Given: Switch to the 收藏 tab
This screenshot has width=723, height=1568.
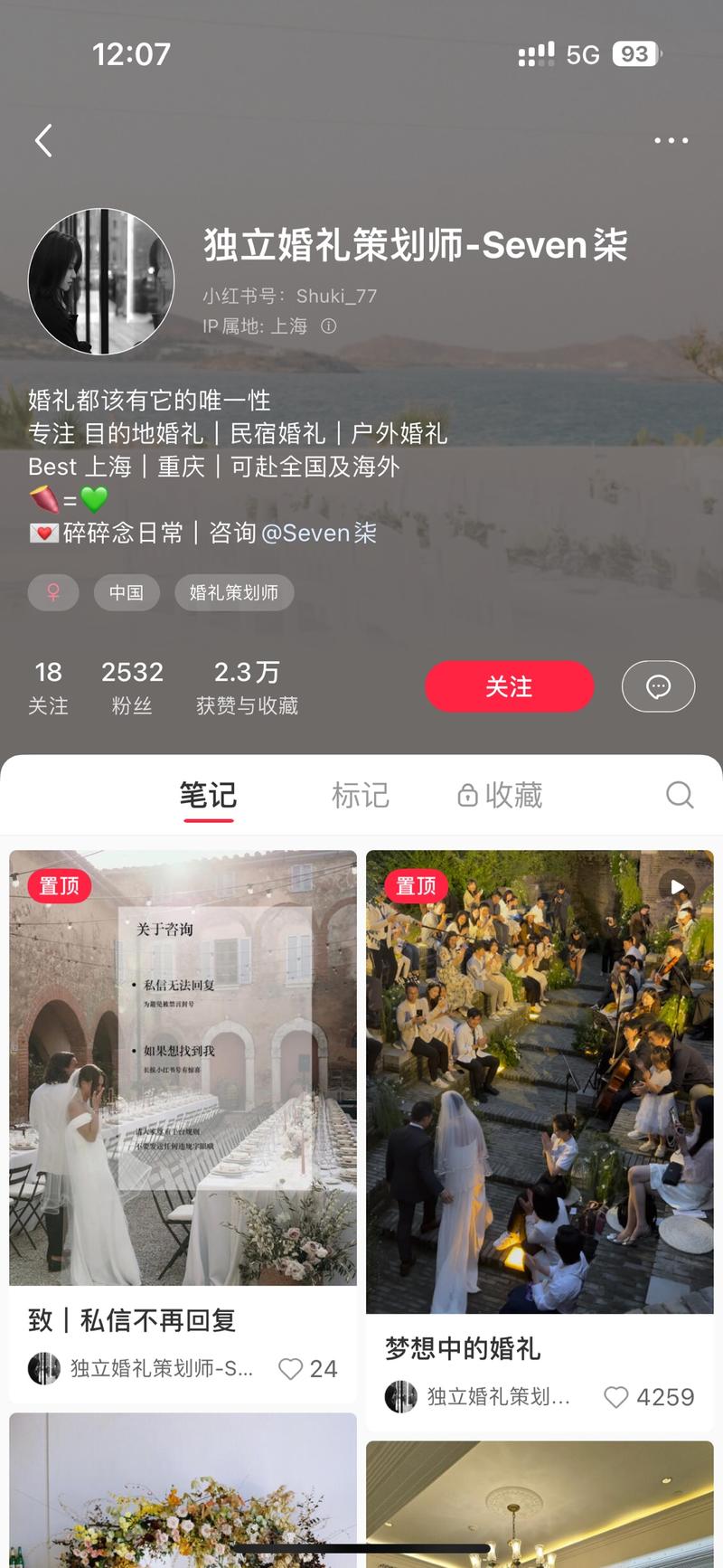Looking at the screenshot, I should click(500, 796).
